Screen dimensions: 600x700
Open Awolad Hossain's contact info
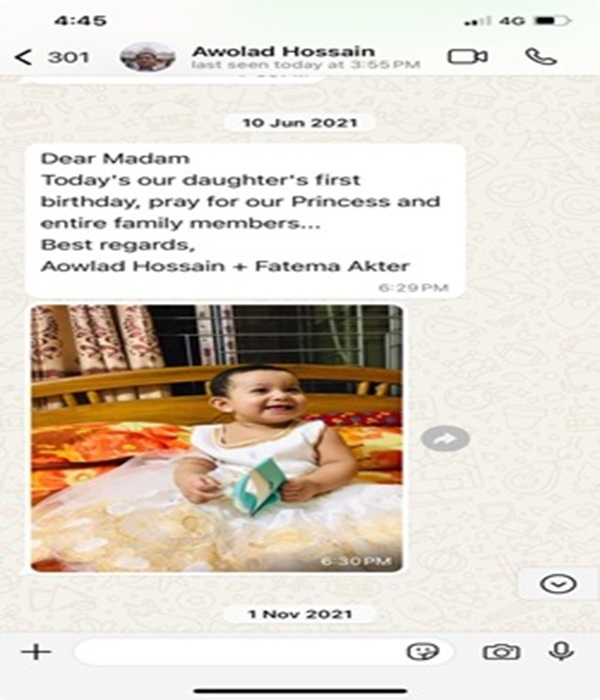283,56
